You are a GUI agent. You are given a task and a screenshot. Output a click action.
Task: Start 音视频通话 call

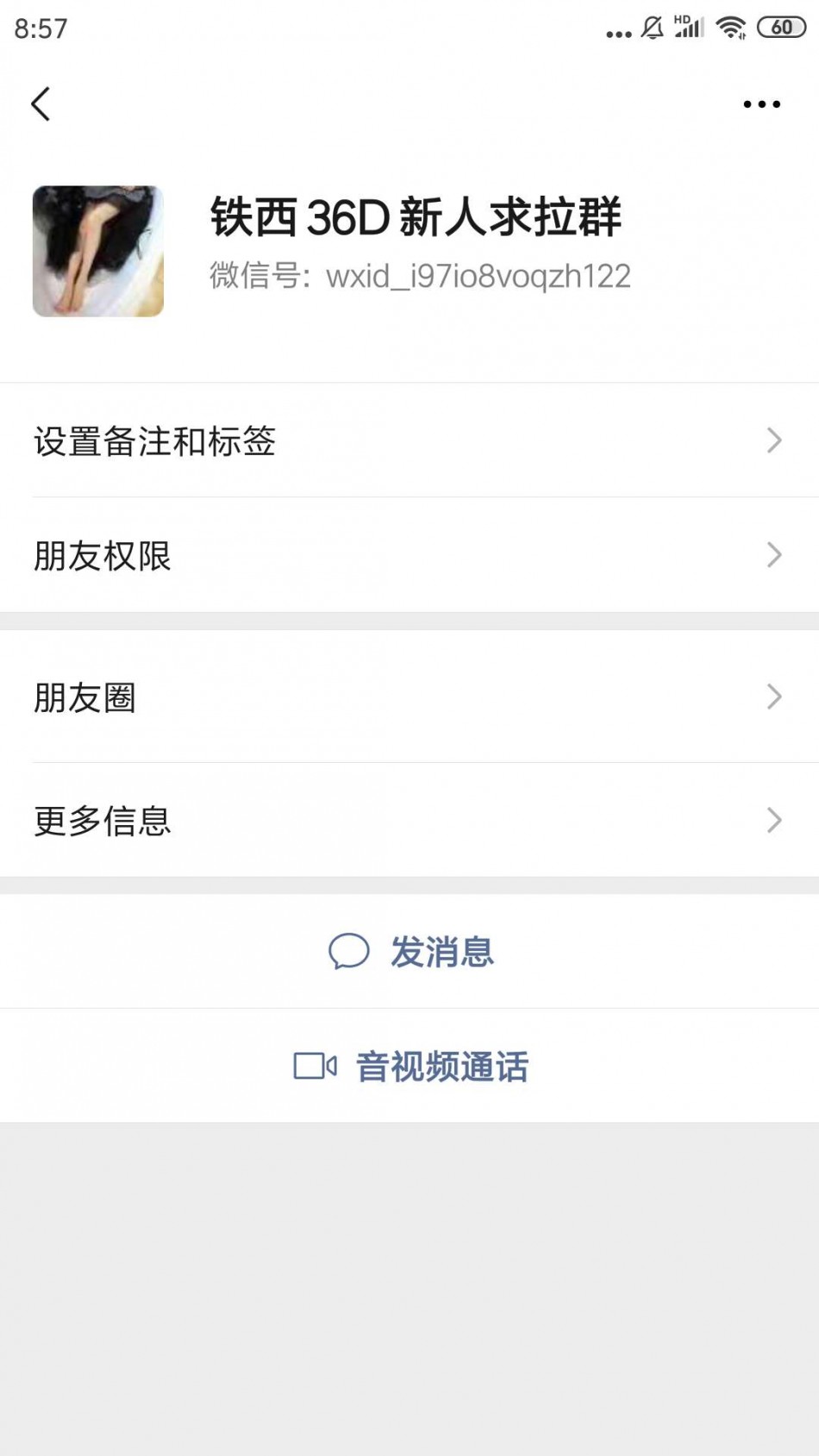tap(409, 1066)
